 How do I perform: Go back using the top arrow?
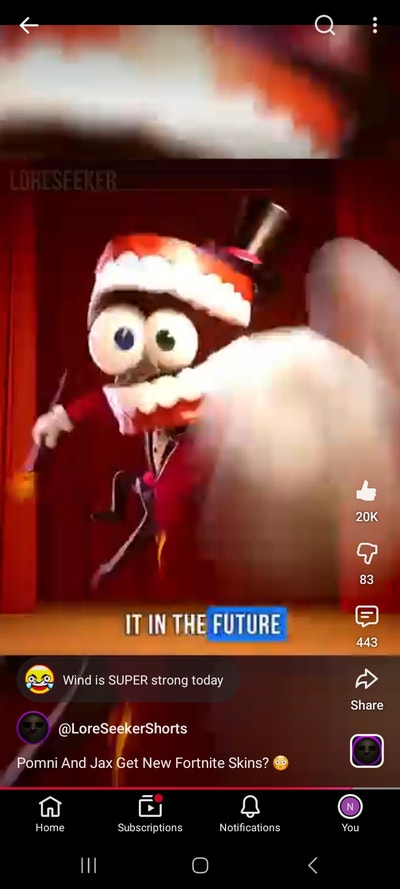28,25
